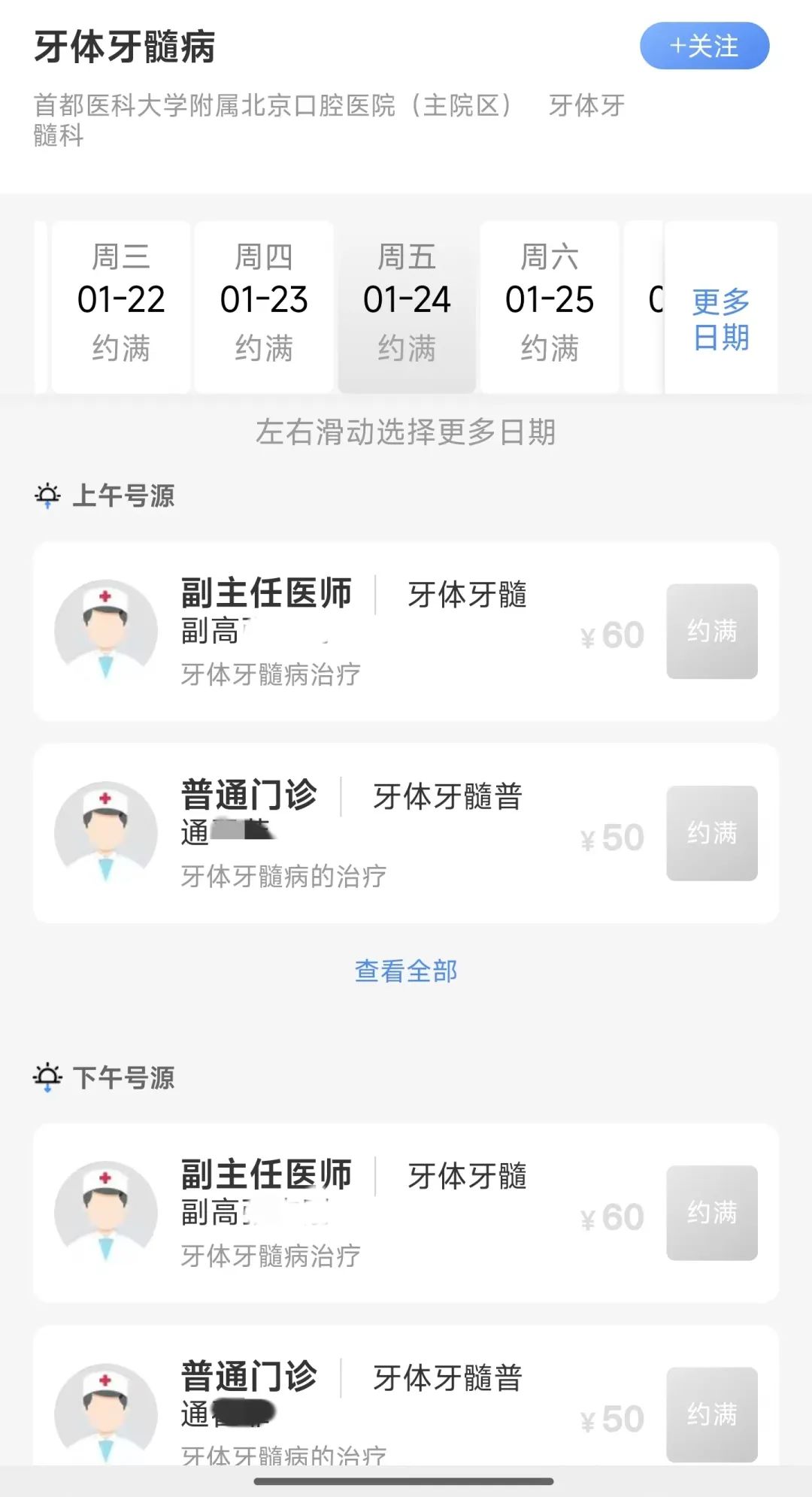The height and width of the screenshot is (1497, 812).
Task: Follow the department with +关注
Action: pyautogui.click(x=704, y=46)
